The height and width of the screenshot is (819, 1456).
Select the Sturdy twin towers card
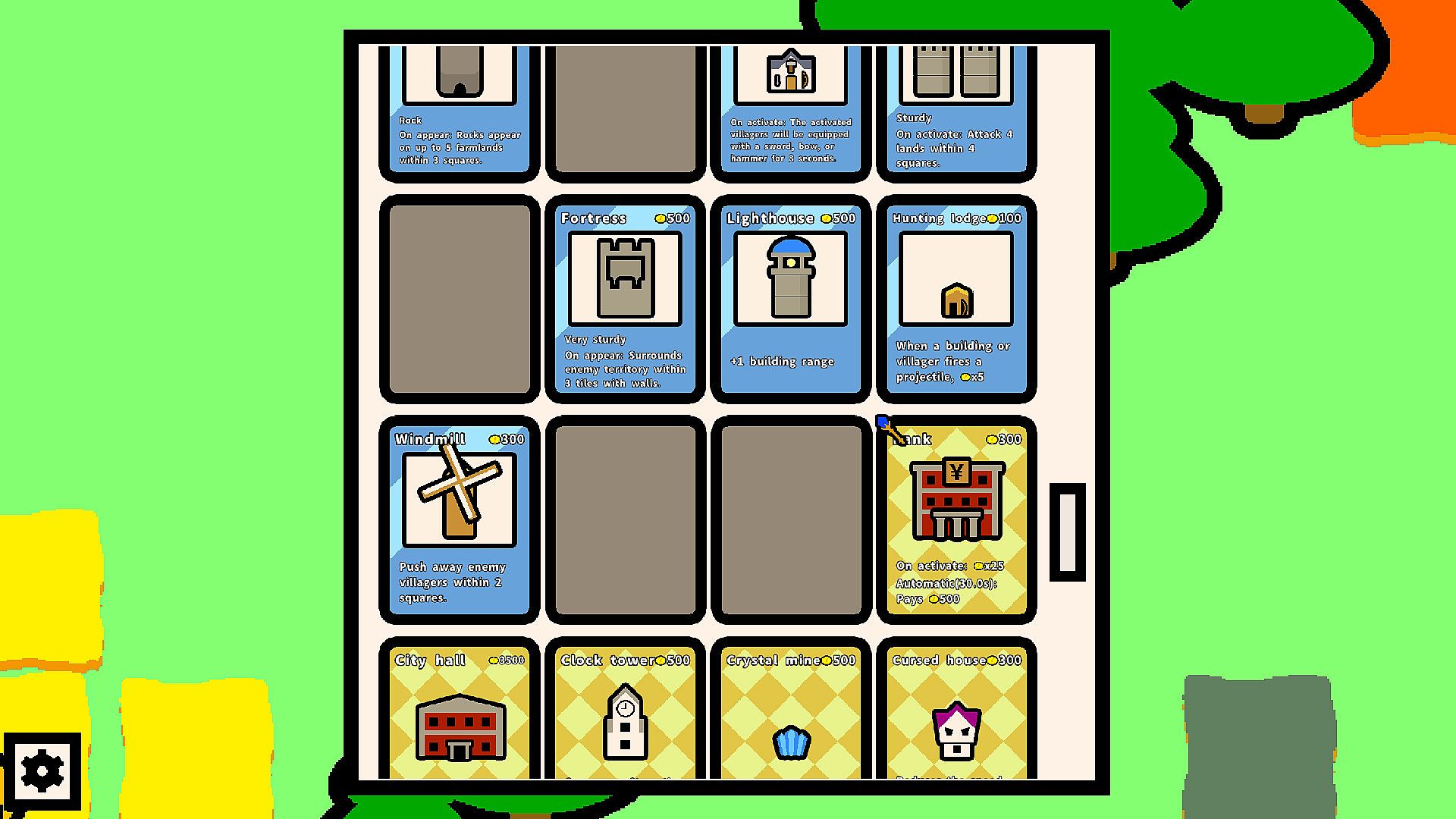955,110
